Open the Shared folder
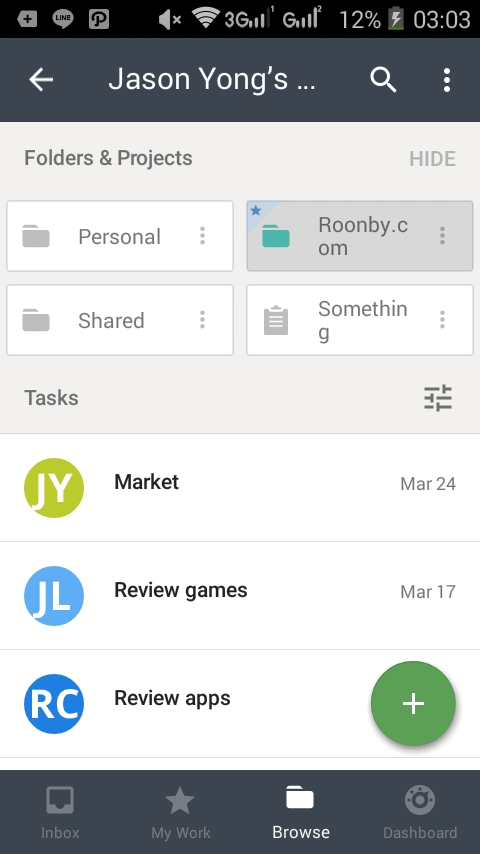 pyautogui.click(x=120, y=320)
